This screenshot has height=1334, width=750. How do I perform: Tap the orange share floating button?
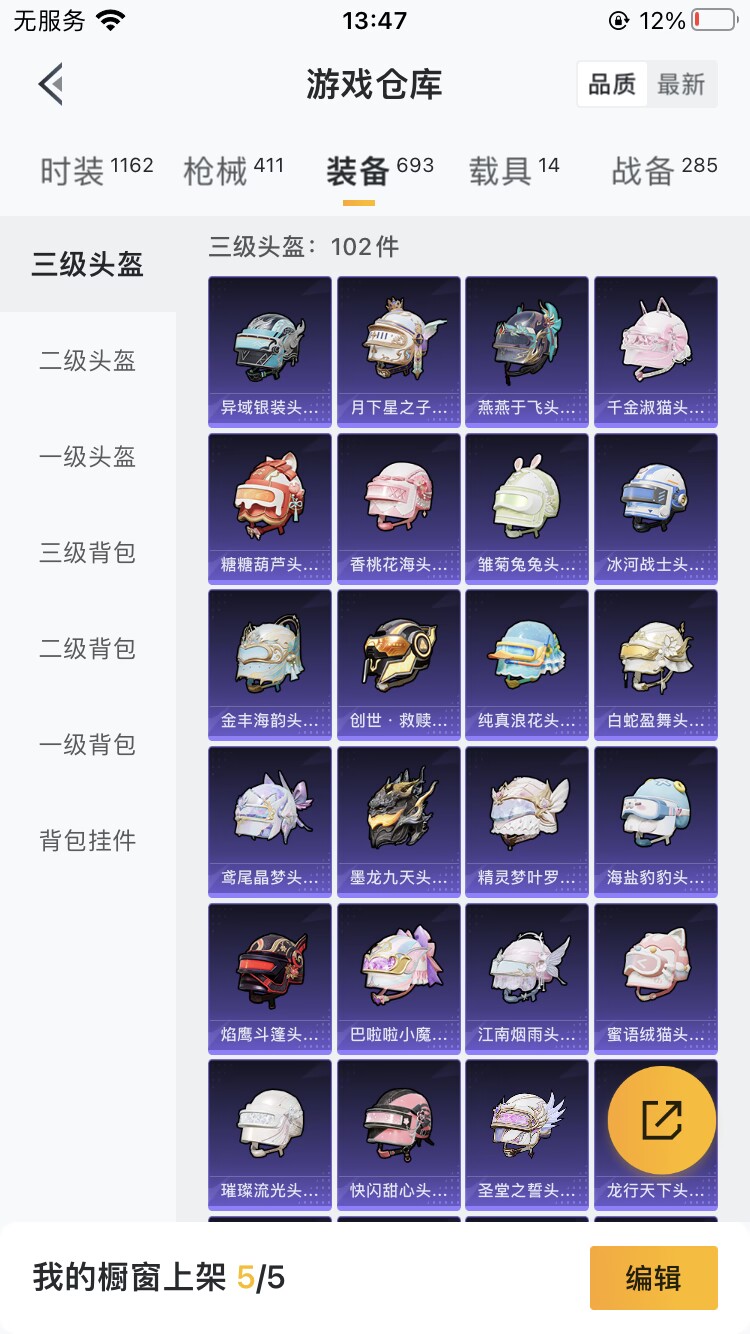pyautogui.click(x=662, y=1120)
